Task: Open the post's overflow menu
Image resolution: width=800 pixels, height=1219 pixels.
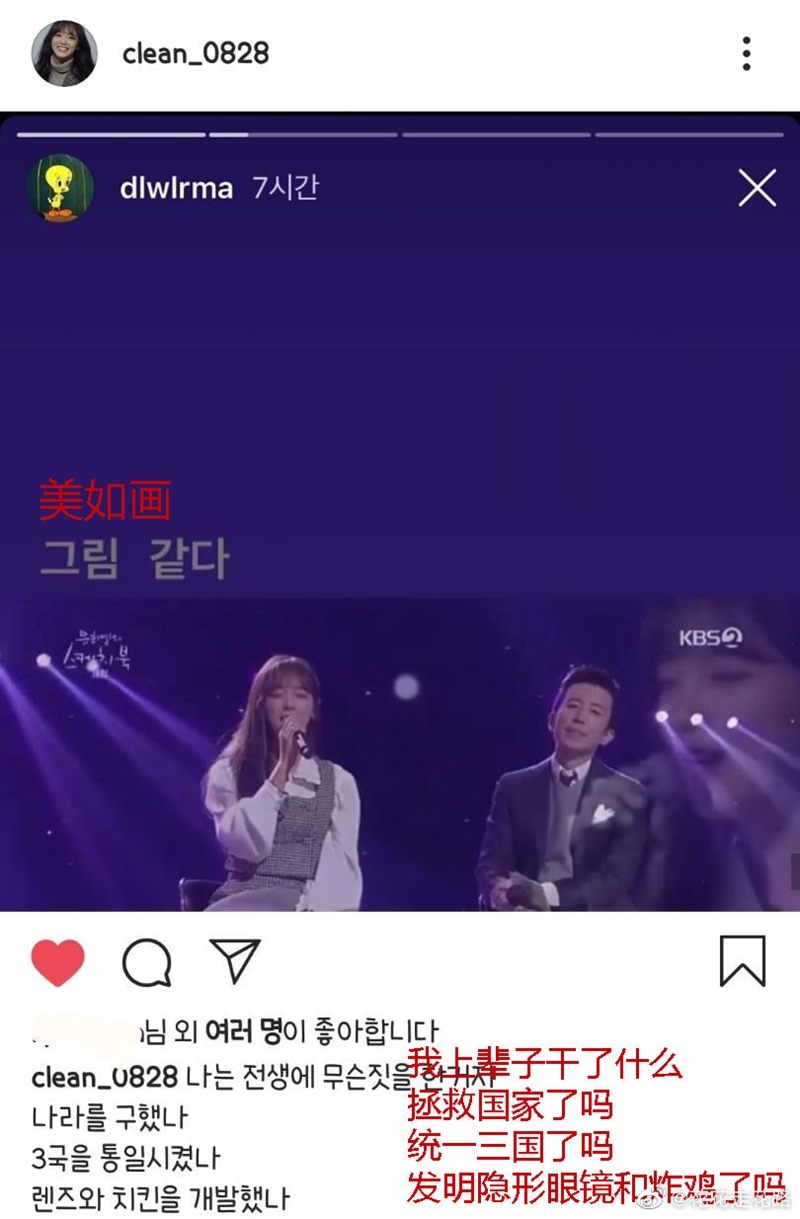Action: point(747,53)
